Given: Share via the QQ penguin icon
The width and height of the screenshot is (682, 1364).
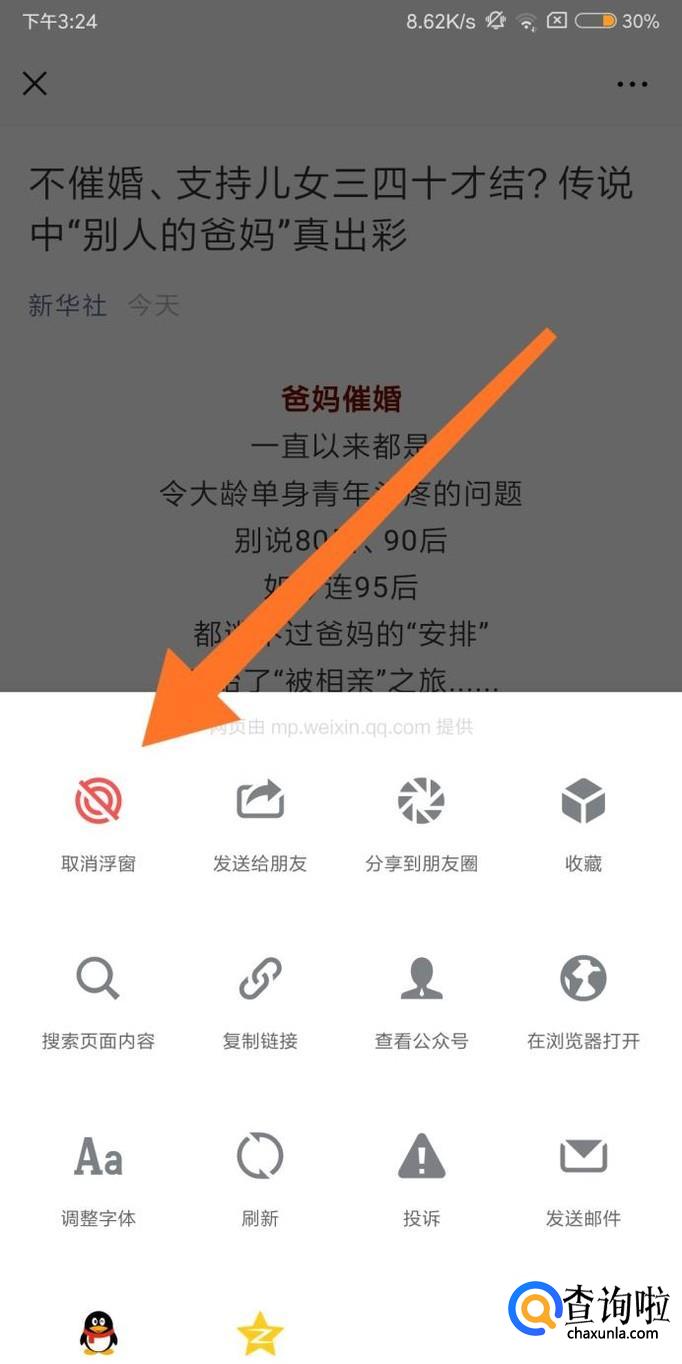Looking at the screenshot, I should [98, 1333].
